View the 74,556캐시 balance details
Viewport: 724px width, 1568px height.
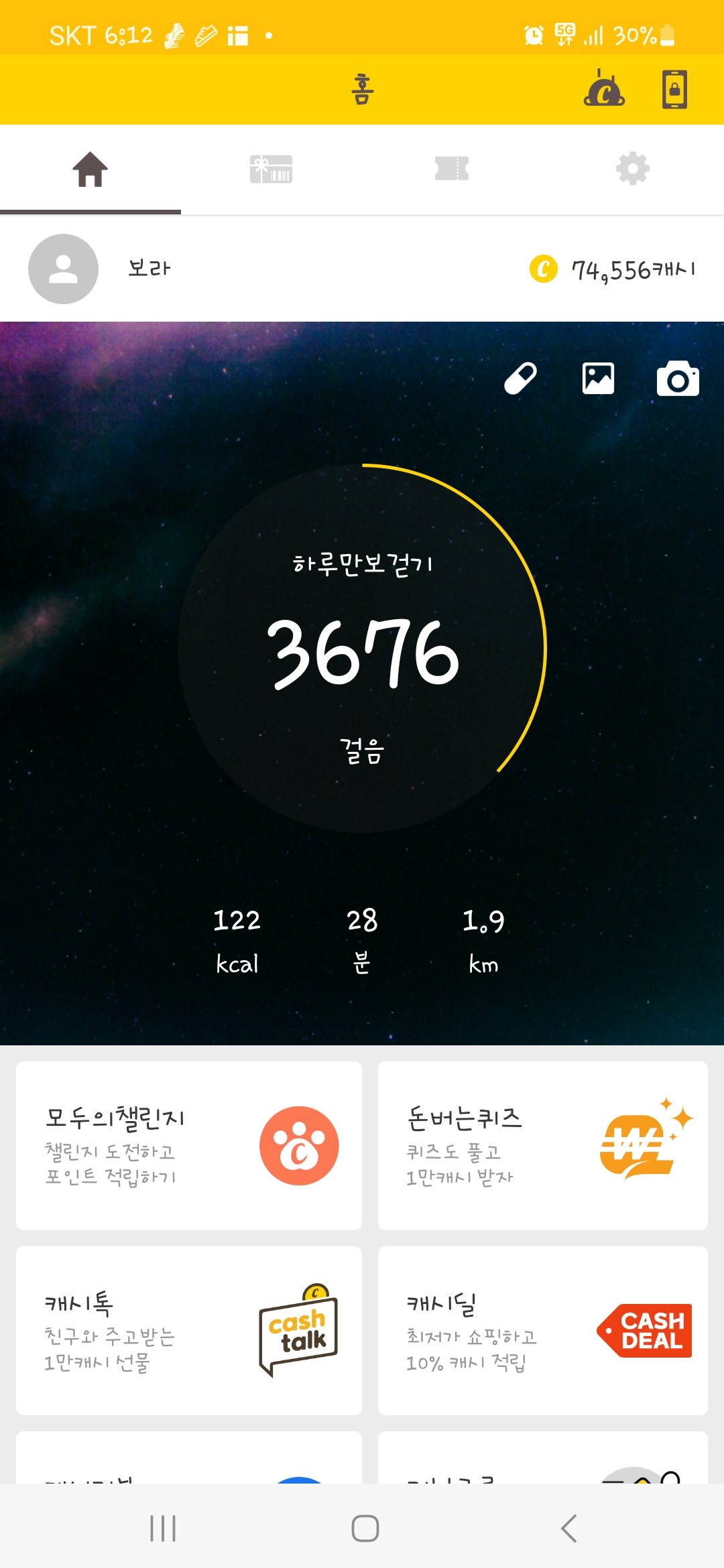click(613, 269)
